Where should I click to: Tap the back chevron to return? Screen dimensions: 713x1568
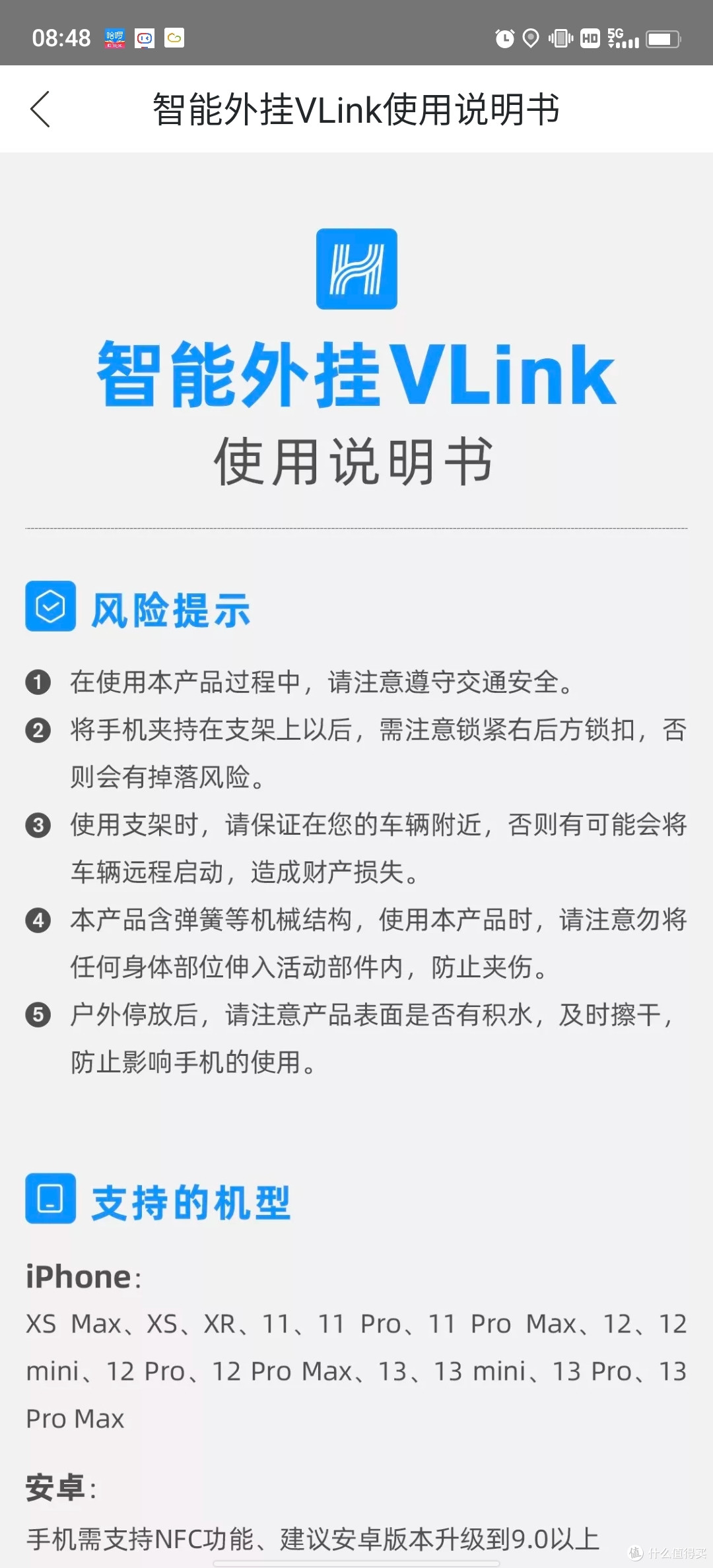click(x=40, y=110)
